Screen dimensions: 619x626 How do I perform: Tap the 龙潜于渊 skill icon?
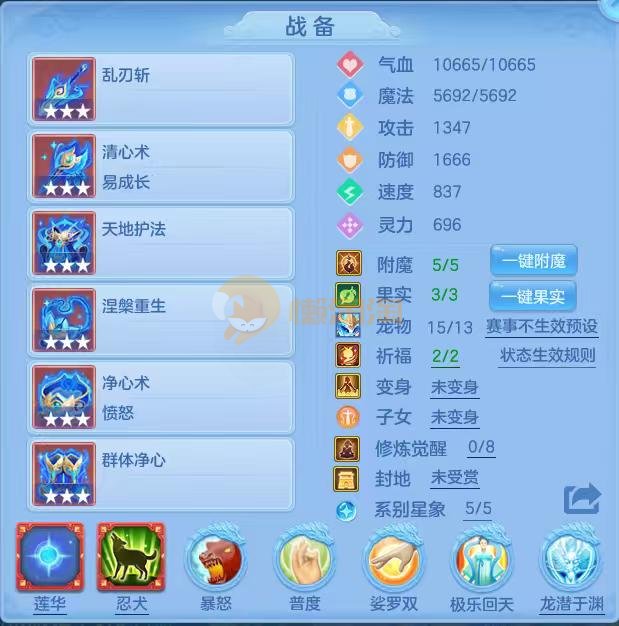(x=573, y=560)
